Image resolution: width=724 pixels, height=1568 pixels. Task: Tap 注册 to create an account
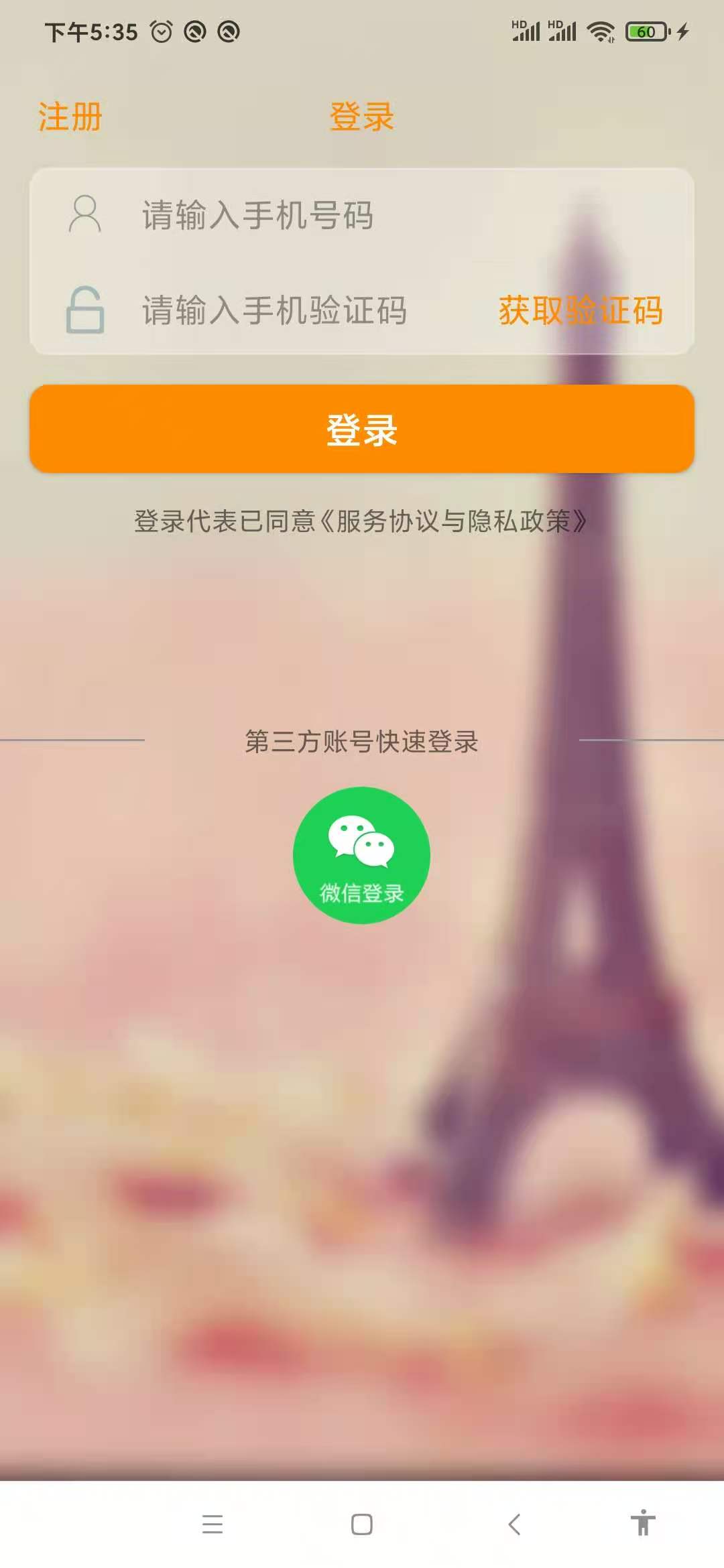(x=70, y=117)
